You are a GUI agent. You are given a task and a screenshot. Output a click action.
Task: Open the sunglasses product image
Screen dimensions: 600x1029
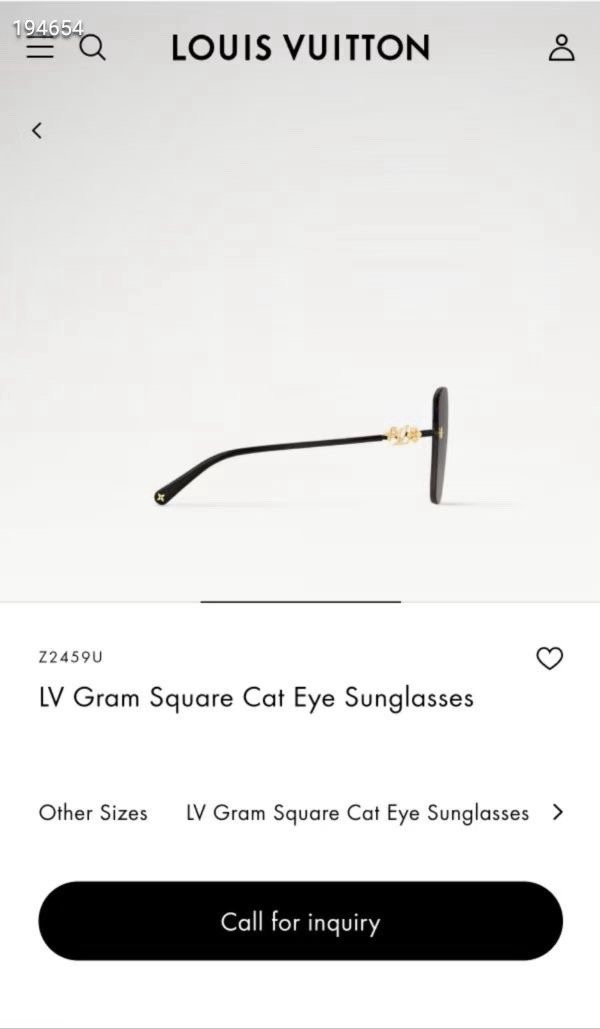coord(300,446)
